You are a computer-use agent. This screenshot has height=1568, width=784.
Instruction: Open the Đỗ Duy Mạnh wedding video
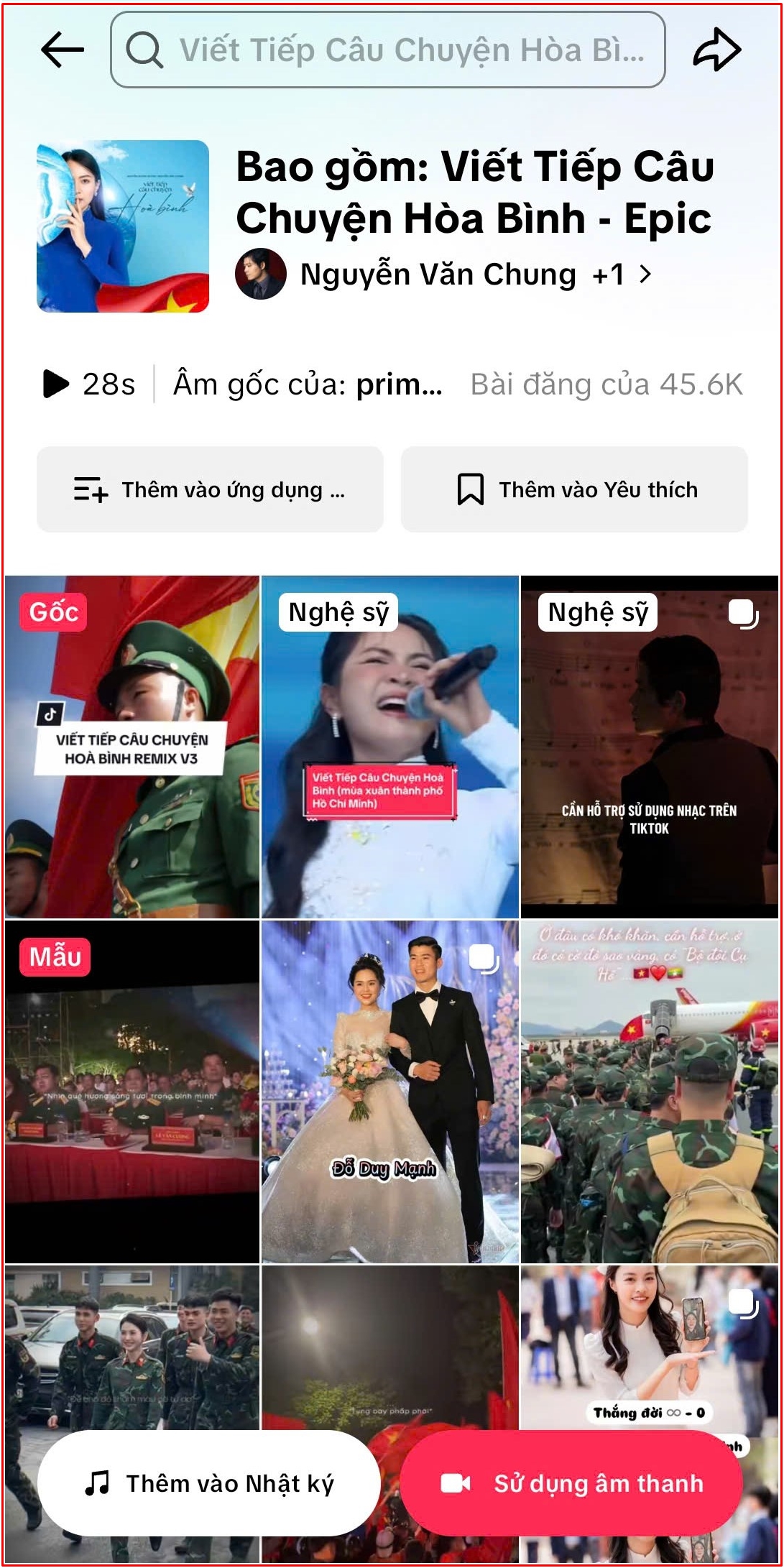click(x=390, y=1092)
